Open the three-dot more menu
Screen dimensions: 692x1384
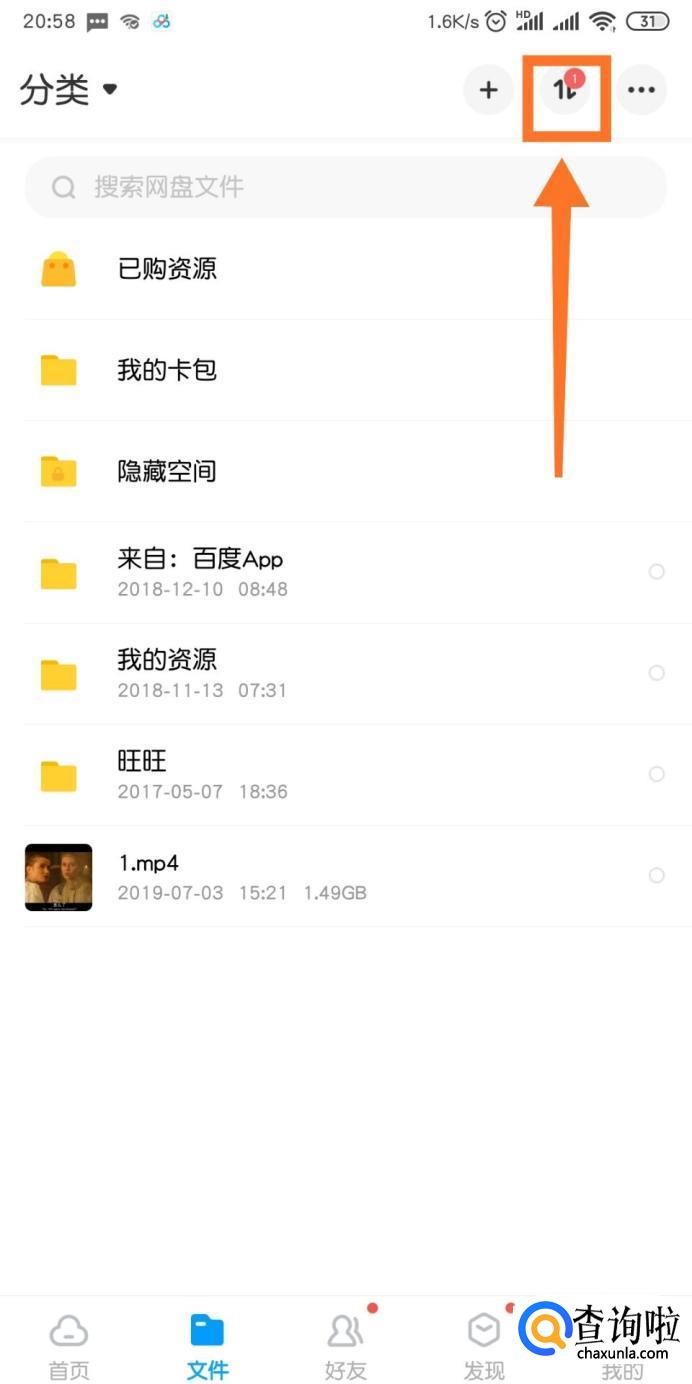point(641,90)
